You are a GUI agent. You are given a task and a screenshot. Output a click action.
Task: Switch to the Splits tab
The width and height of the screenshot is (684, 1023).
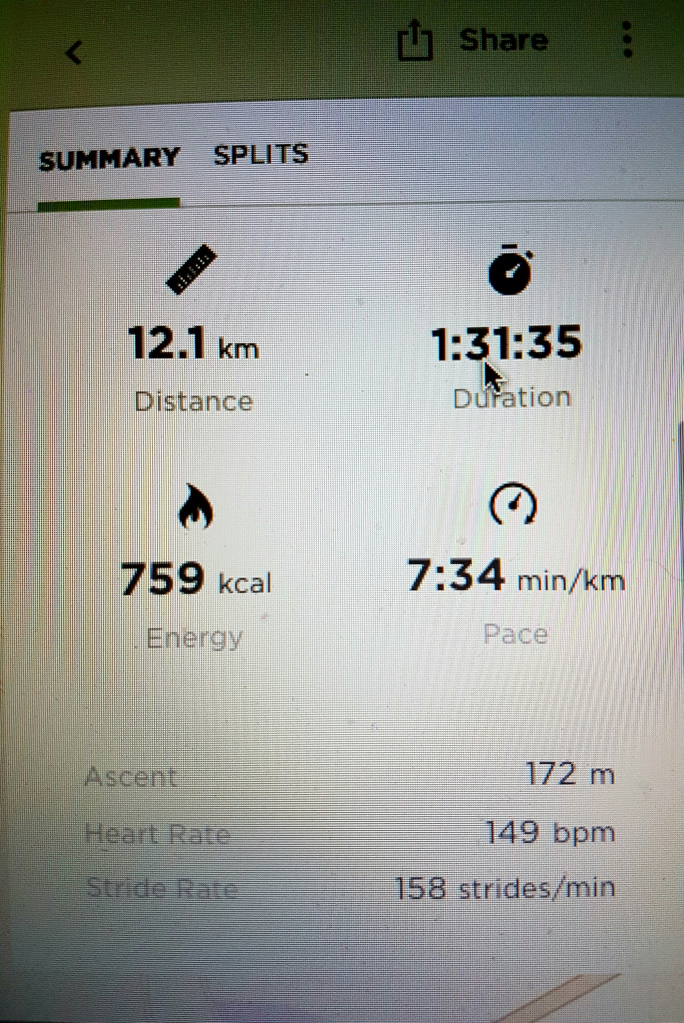click(x=261, y=155)
